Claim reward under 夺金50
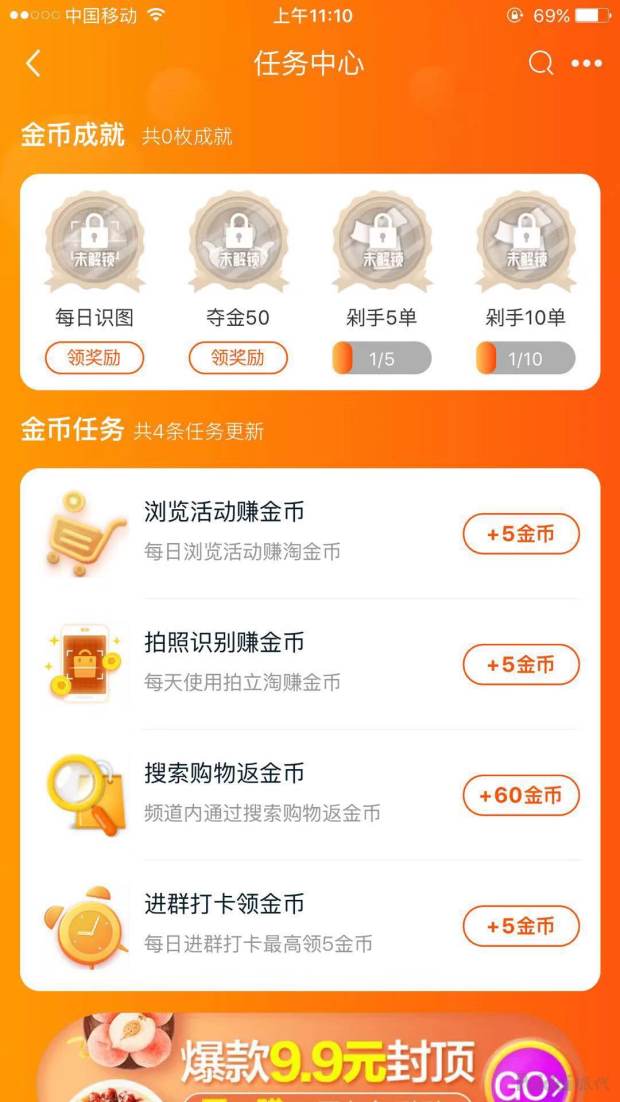Viewport: 620px width, 1102px height. [238, 357]
